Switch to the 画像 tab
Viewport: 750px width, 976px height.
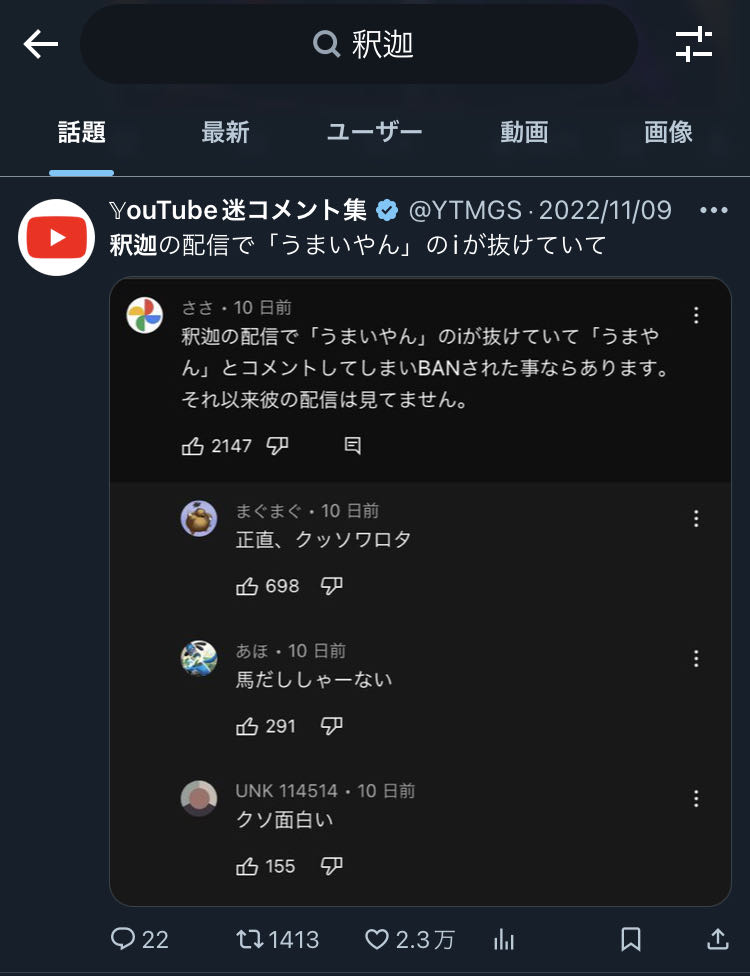coord(668,132)
